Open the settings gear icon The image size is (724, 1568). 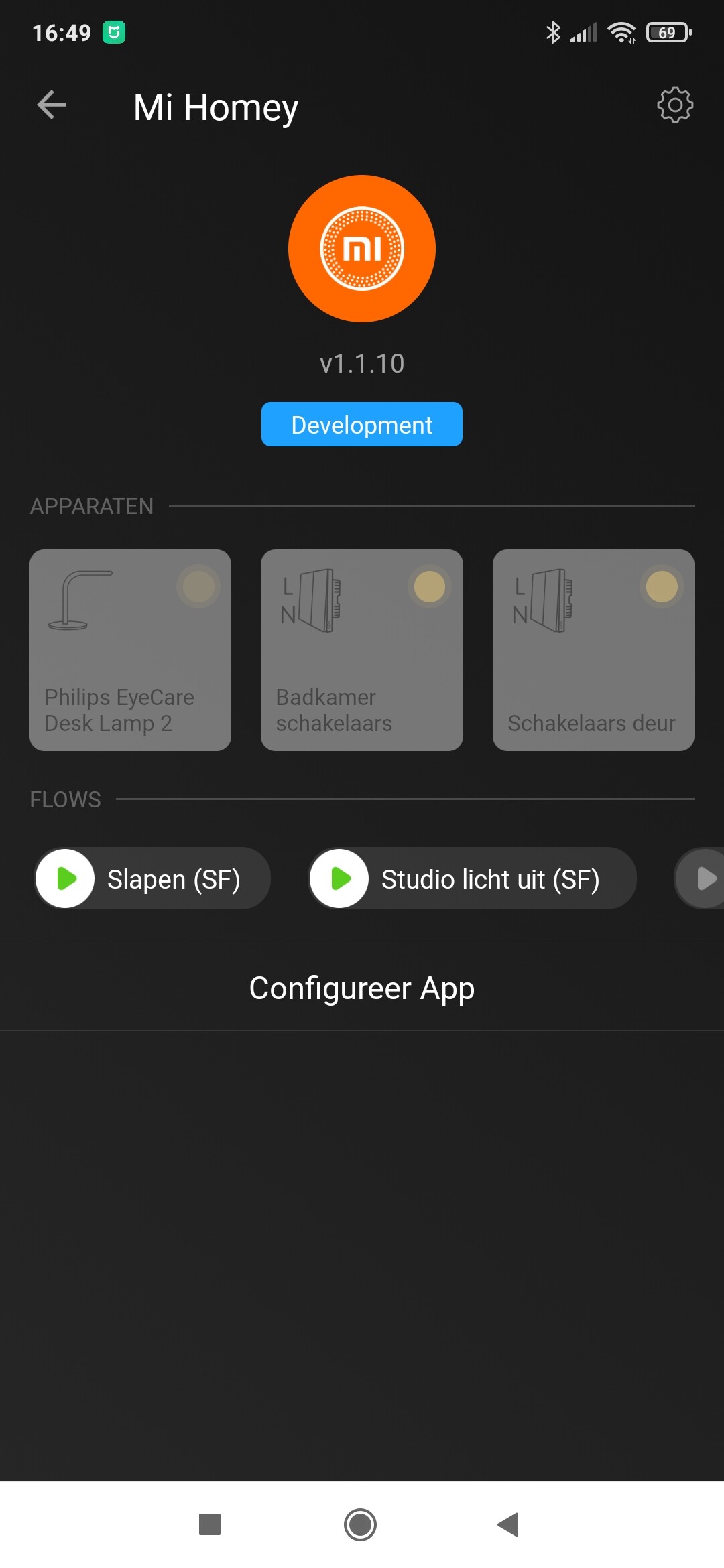click(674, 105)
